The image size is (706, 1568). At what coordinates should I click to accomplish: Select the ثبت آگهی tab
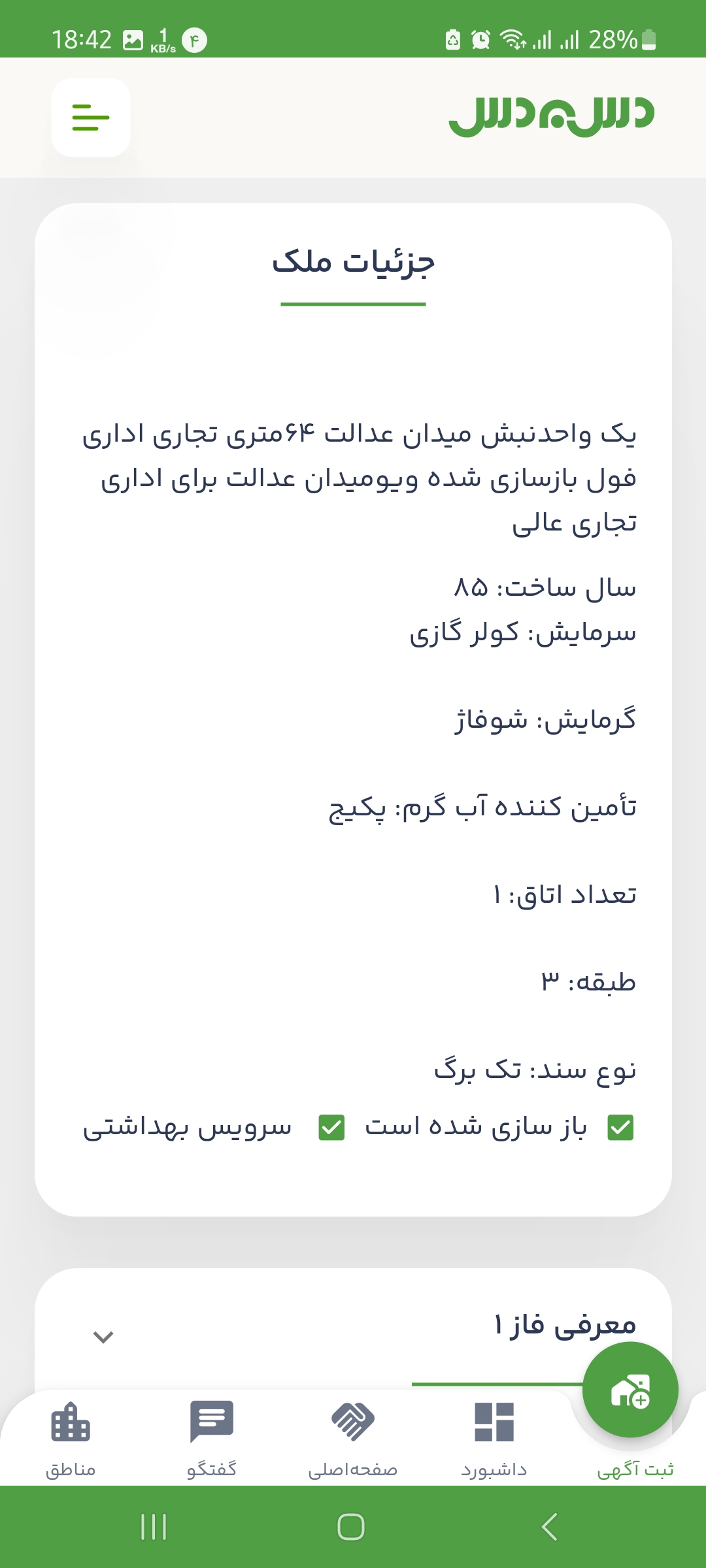coord(635,1469)
